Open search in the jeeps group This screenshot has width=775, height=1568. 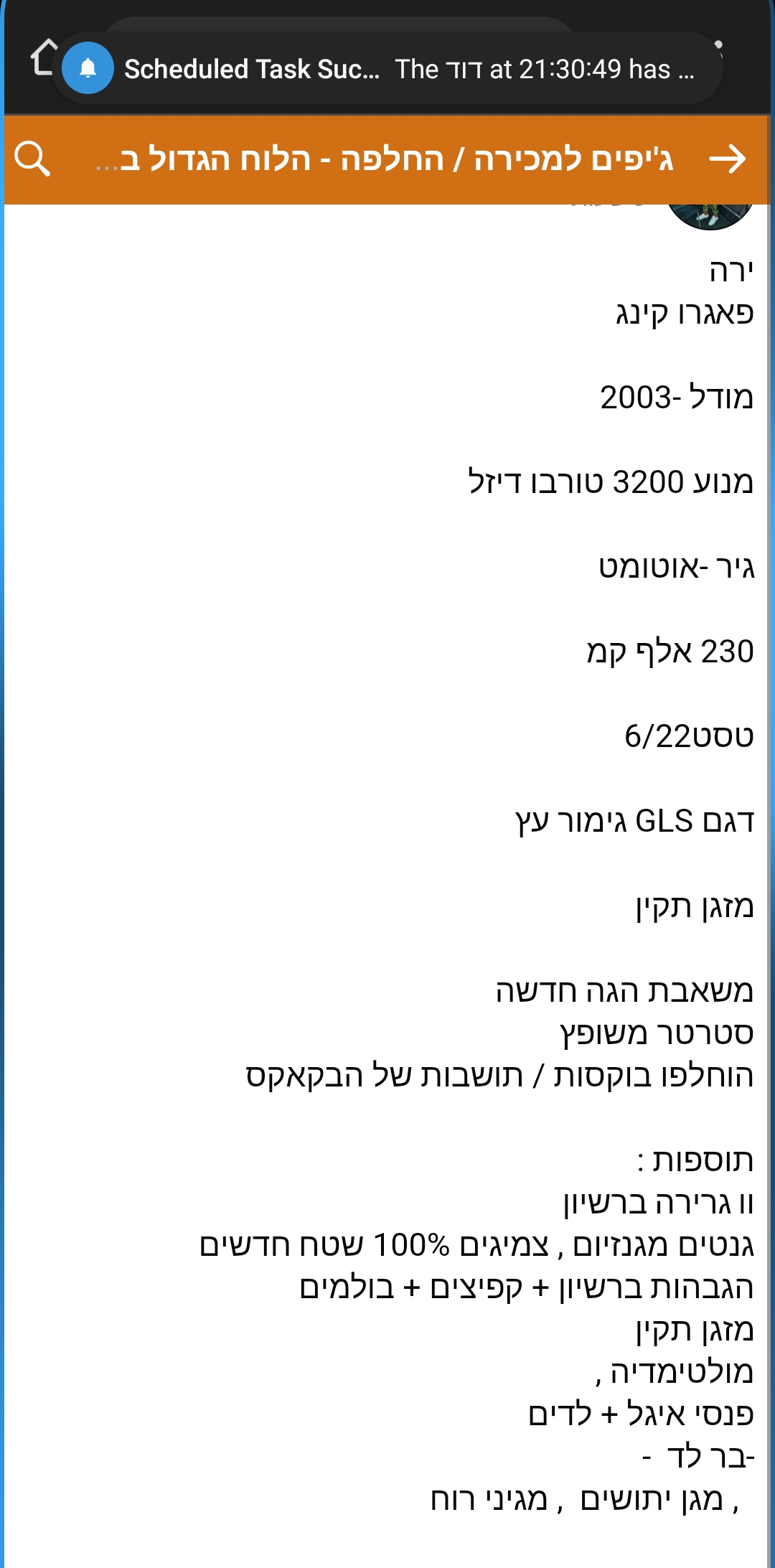[x=32, y=159]
